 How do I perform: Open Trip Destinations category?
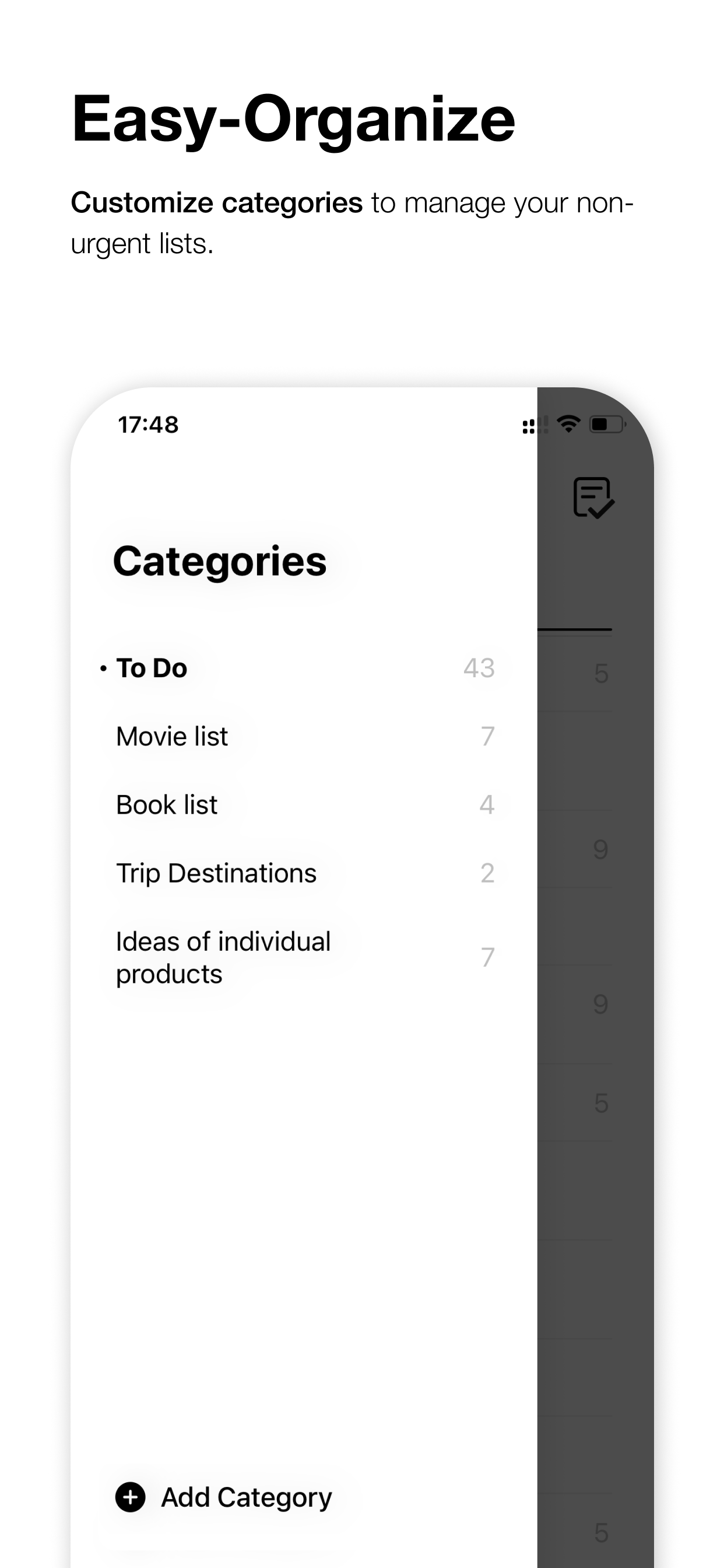pos(216,873)
